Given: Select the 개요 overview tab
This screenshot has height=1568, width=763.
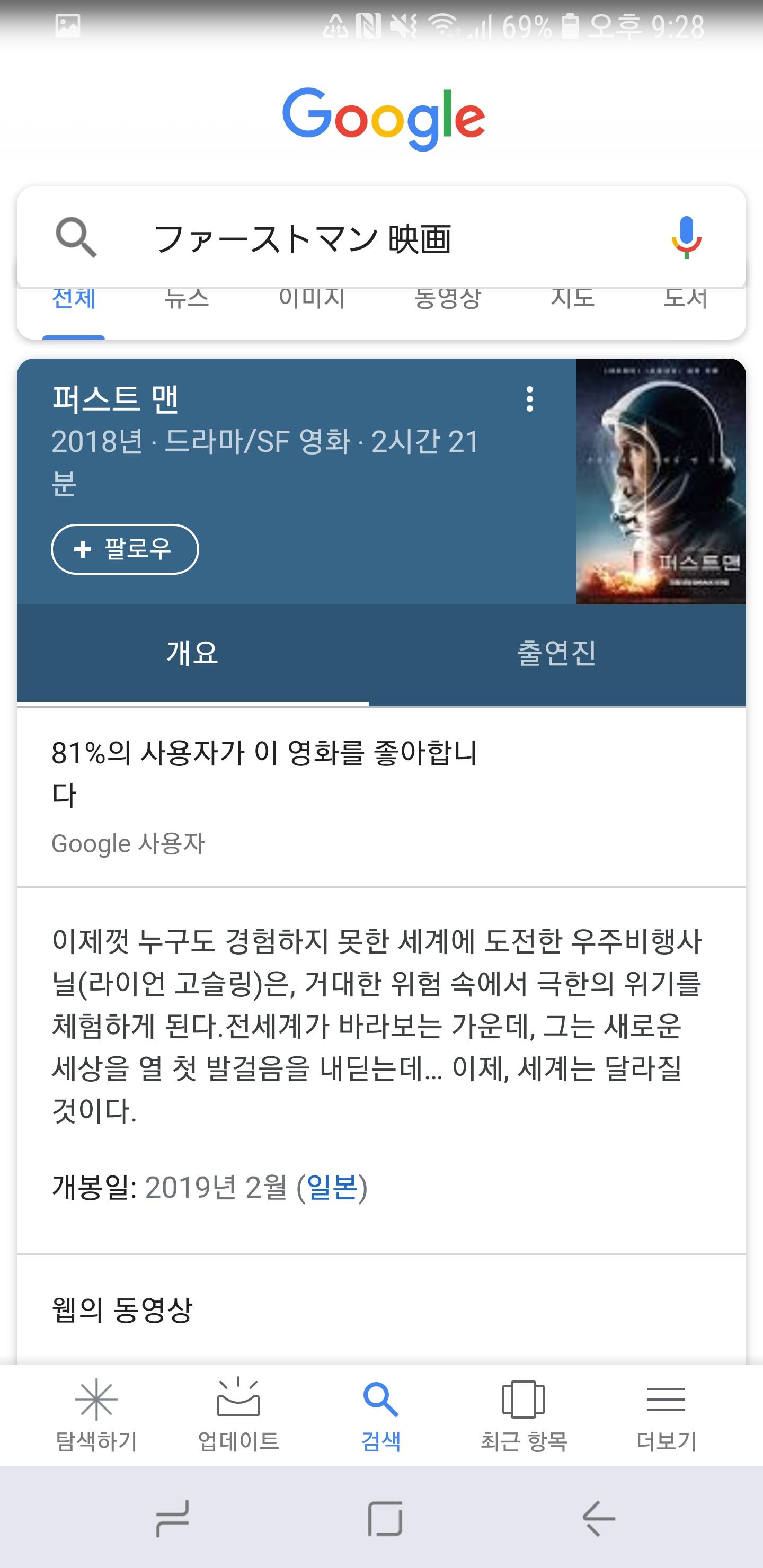Looking at the screenshot, I should tap(192, 654).
